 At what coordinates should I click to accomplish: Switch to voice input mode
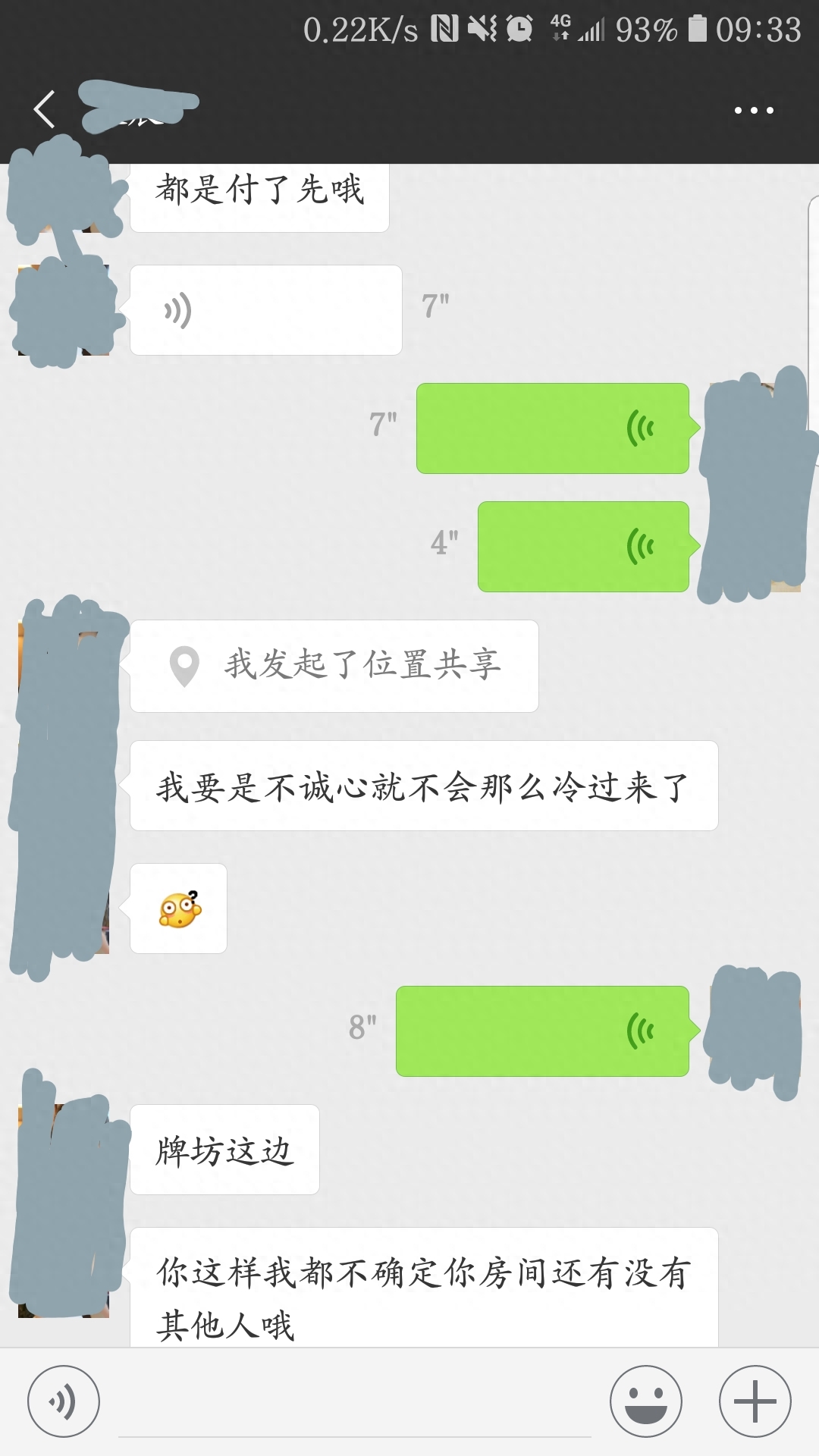[x=64, y=1401]
